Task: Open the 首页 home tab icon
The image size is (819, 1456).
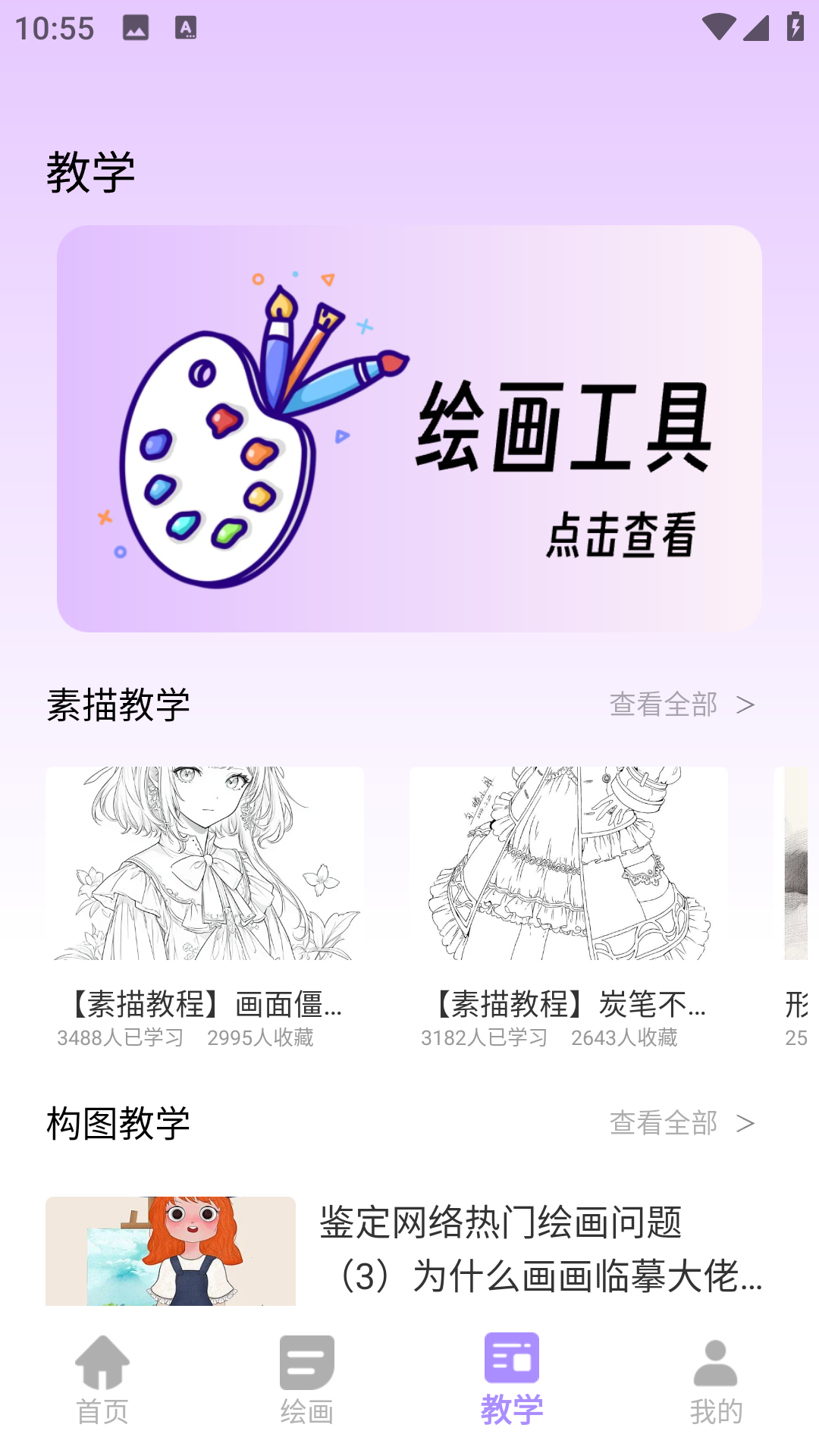Action: pyautogui.click(x=104, y=1361)
